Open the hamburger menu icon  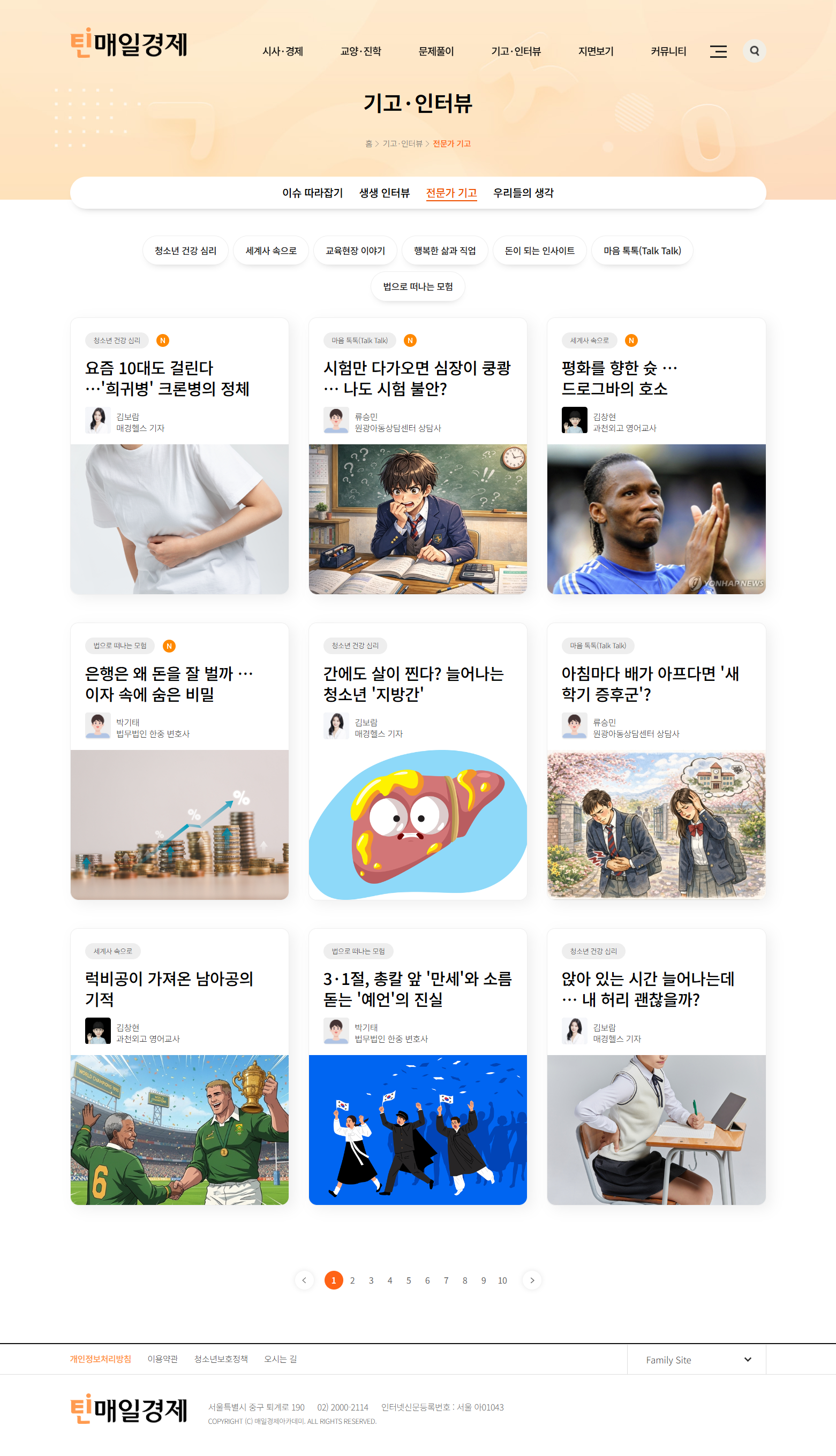pyautogui.click(x=718, y=51)
